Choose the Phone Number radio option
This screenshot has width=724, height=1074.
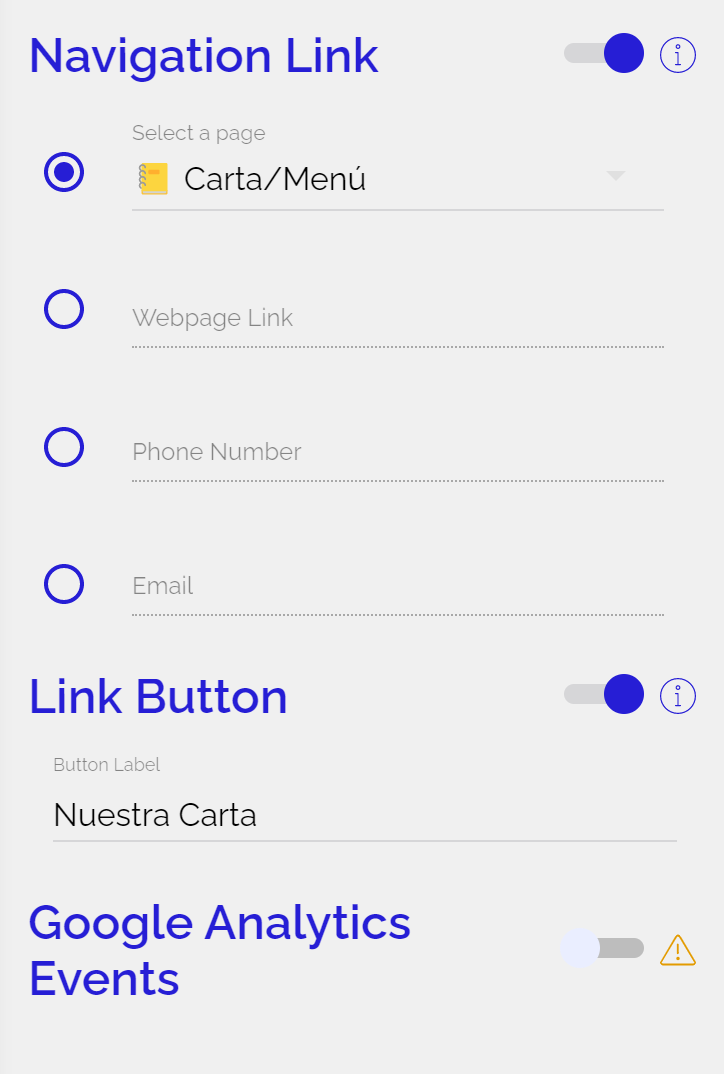click(64, 446)
